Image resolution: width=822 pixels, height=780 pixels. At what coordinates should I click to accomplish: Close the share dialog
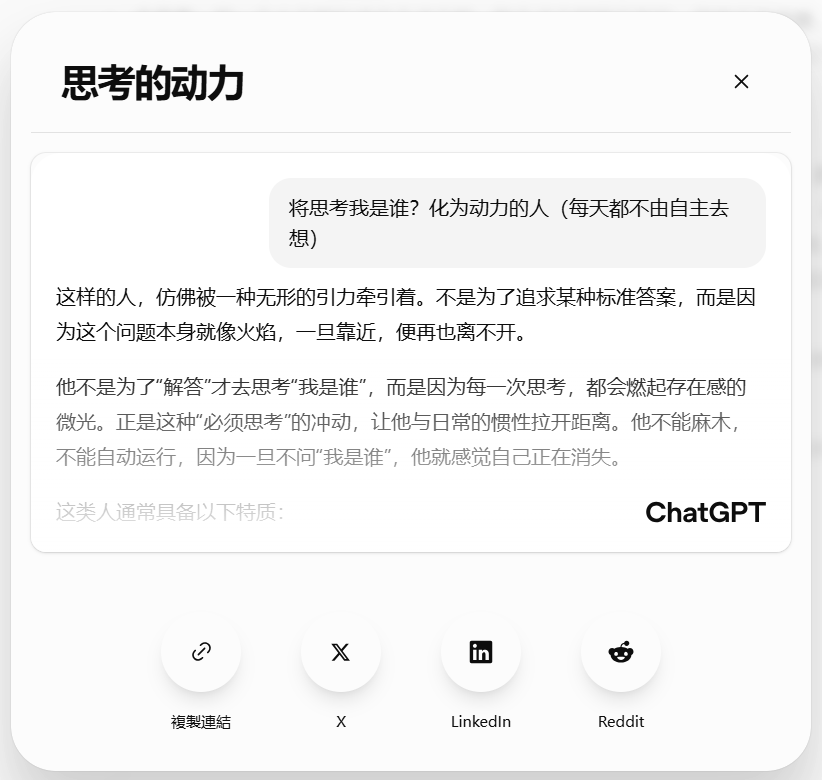coord(741,82)
